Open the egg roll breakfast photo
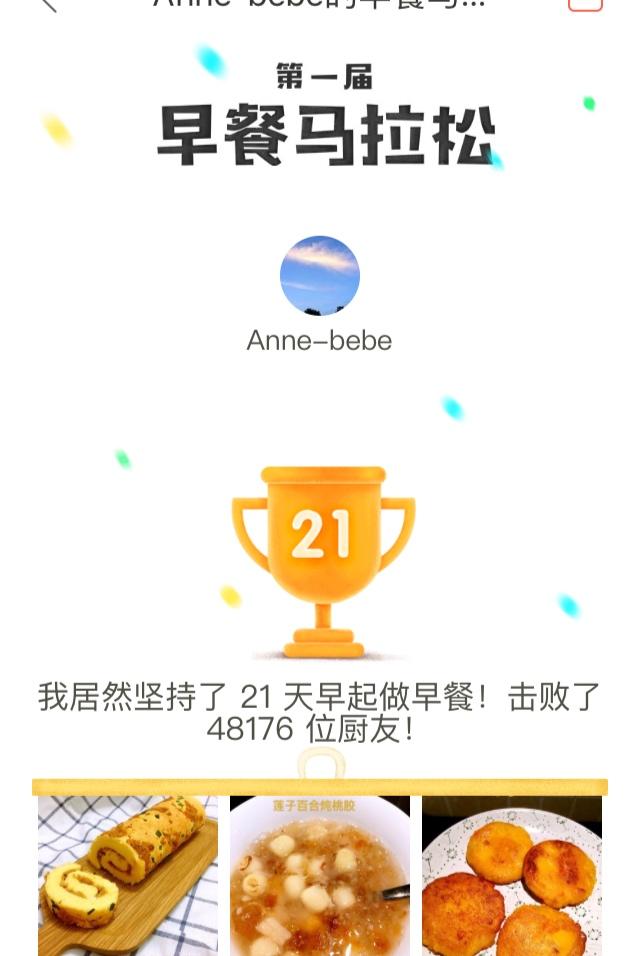This screenshot has height=956, width=640. coord(128,875)
